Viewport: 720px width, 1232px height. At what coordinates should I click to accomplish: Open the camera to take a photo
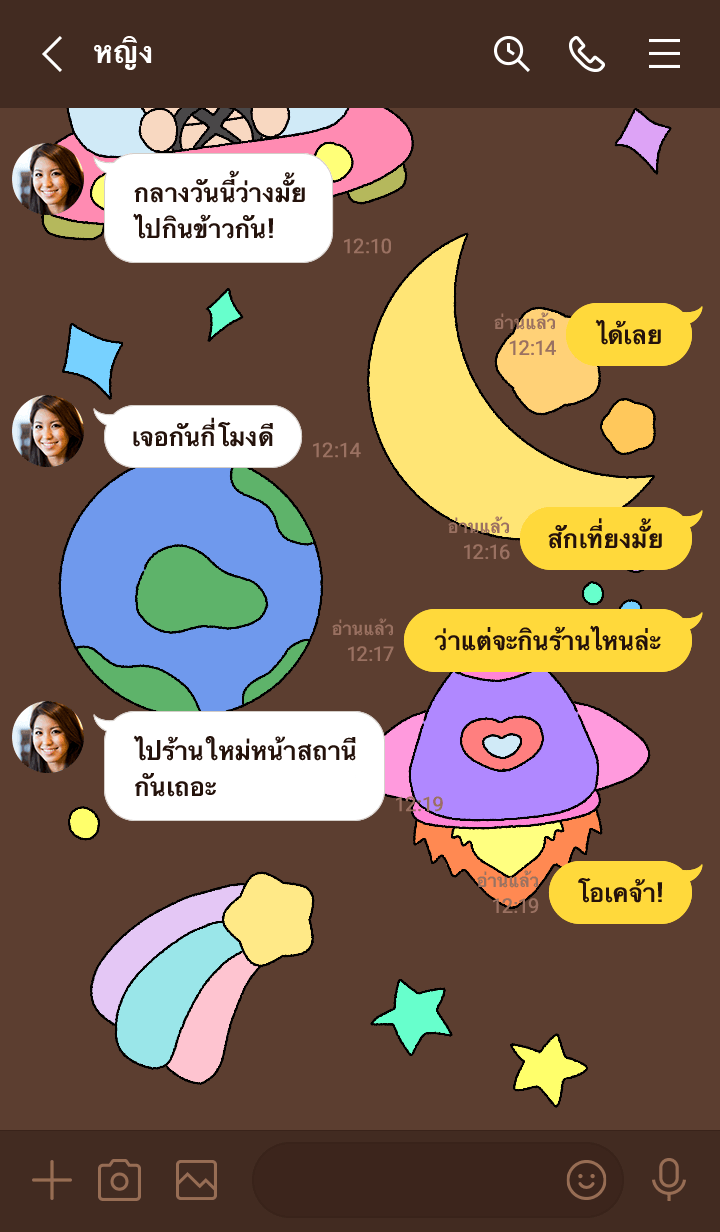[x=119, y=1181]
